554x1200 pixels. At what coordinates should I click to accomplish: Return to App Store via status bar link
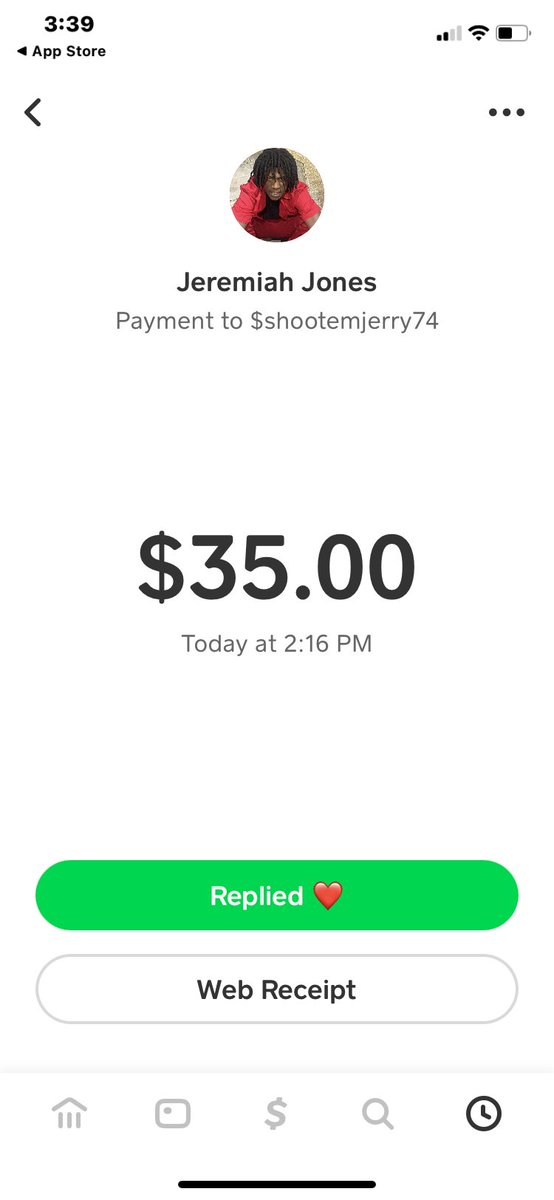[x=62, y=51]
